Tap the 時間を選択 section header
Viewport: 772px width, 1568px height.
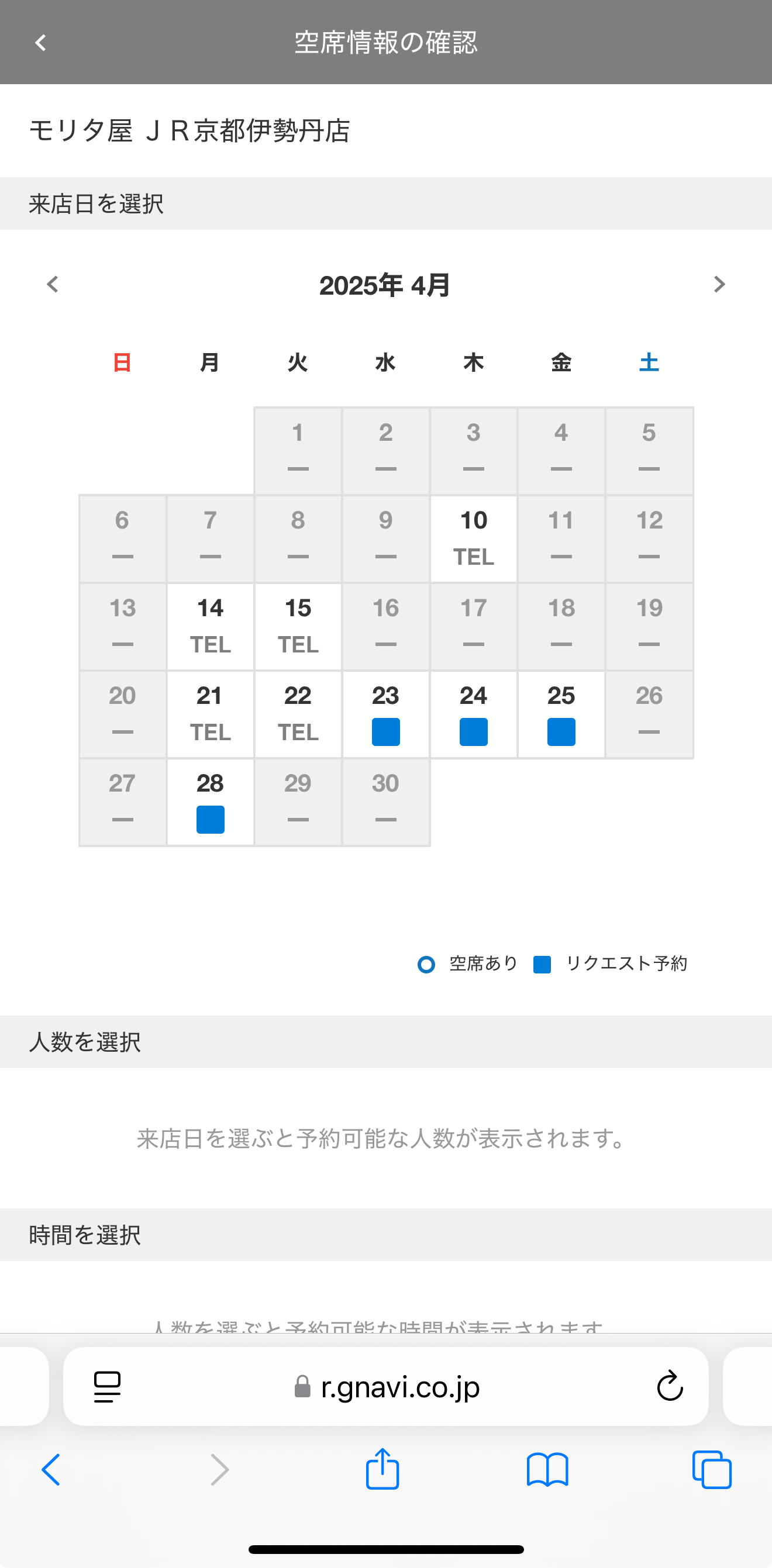coord(84,1234)
